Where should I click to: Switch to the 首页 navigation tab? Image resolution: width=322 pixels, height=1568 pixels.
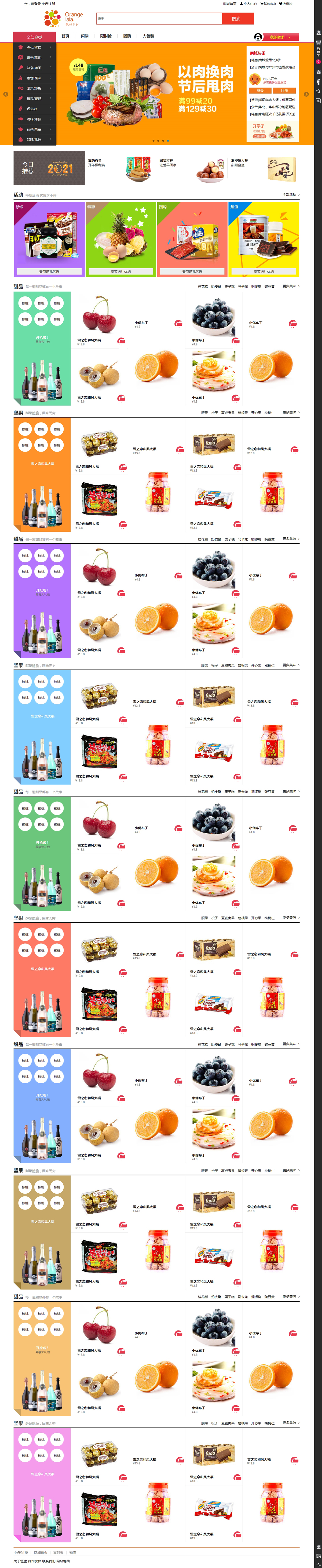pyautogui.click(x=65, y=37)
